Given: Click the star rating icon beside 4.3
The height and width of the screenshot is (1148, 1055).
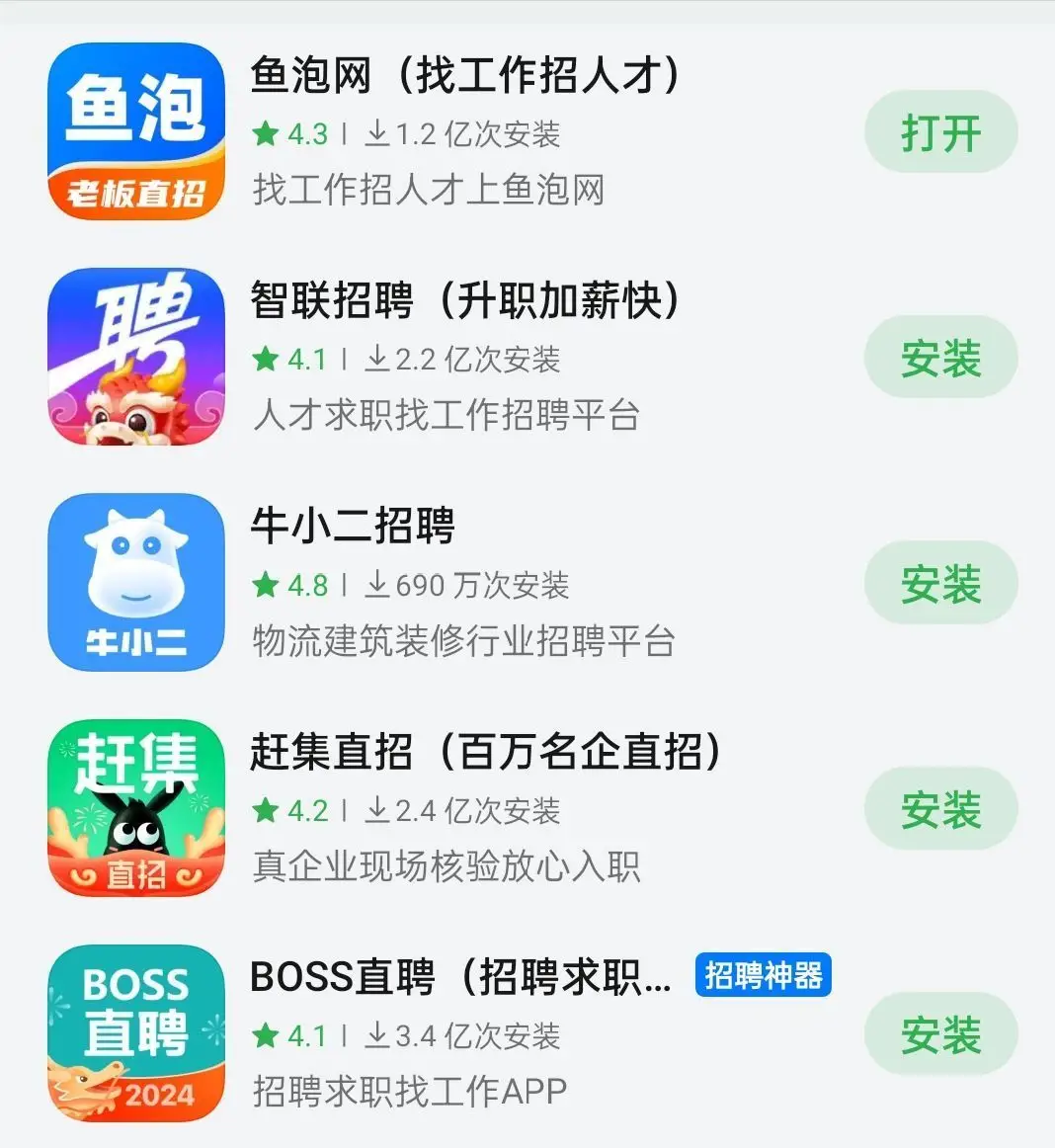Looking at the screenshot, I should point(267,134).
